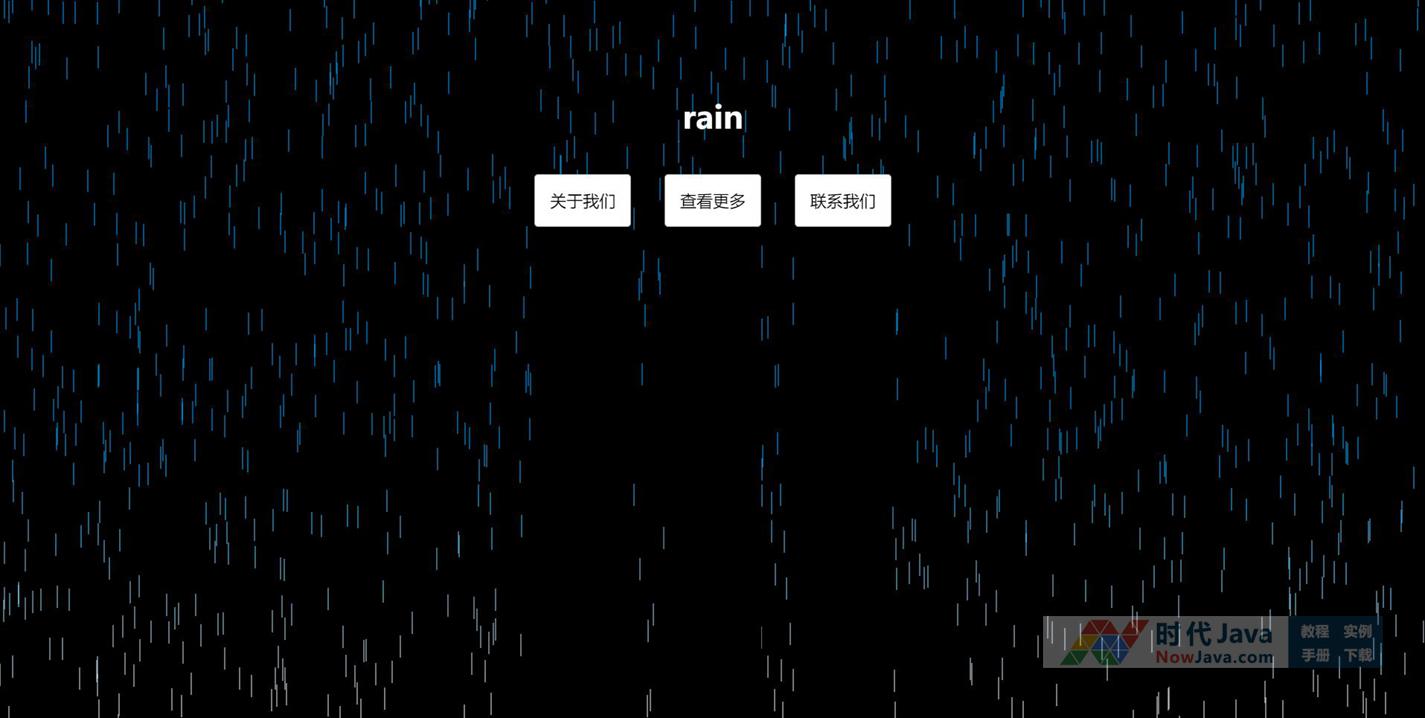Image resolution: width=1425 pixels, height=718 pixels.
Task: Select the 联系我们 button
Action: (842, 201)
